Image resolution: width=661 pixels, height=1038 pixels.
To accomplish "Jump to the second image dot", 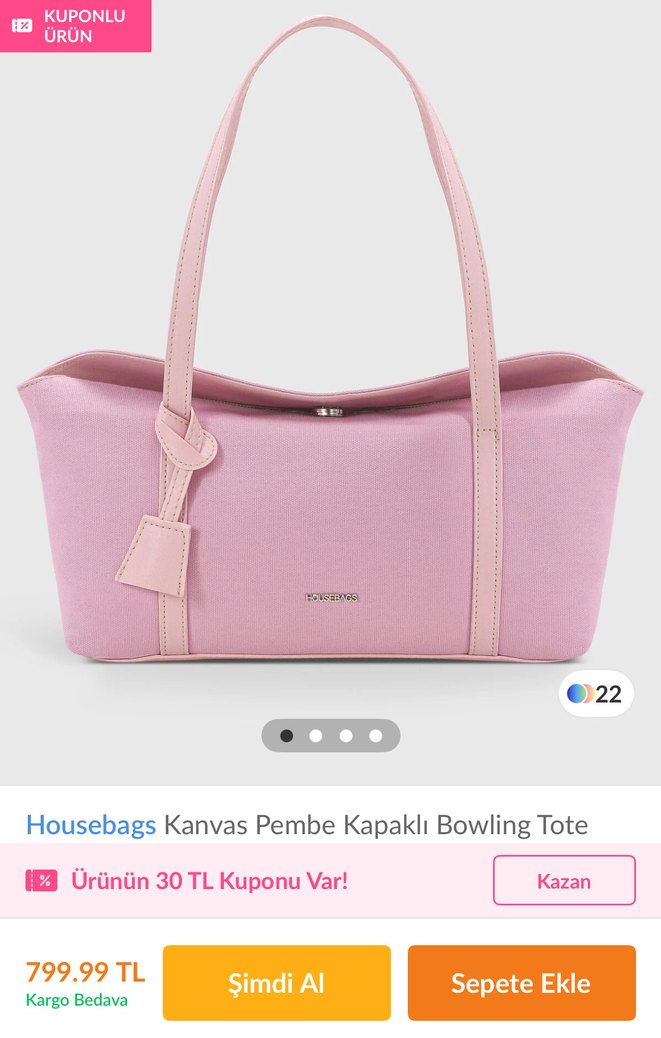I will point(316,736).
